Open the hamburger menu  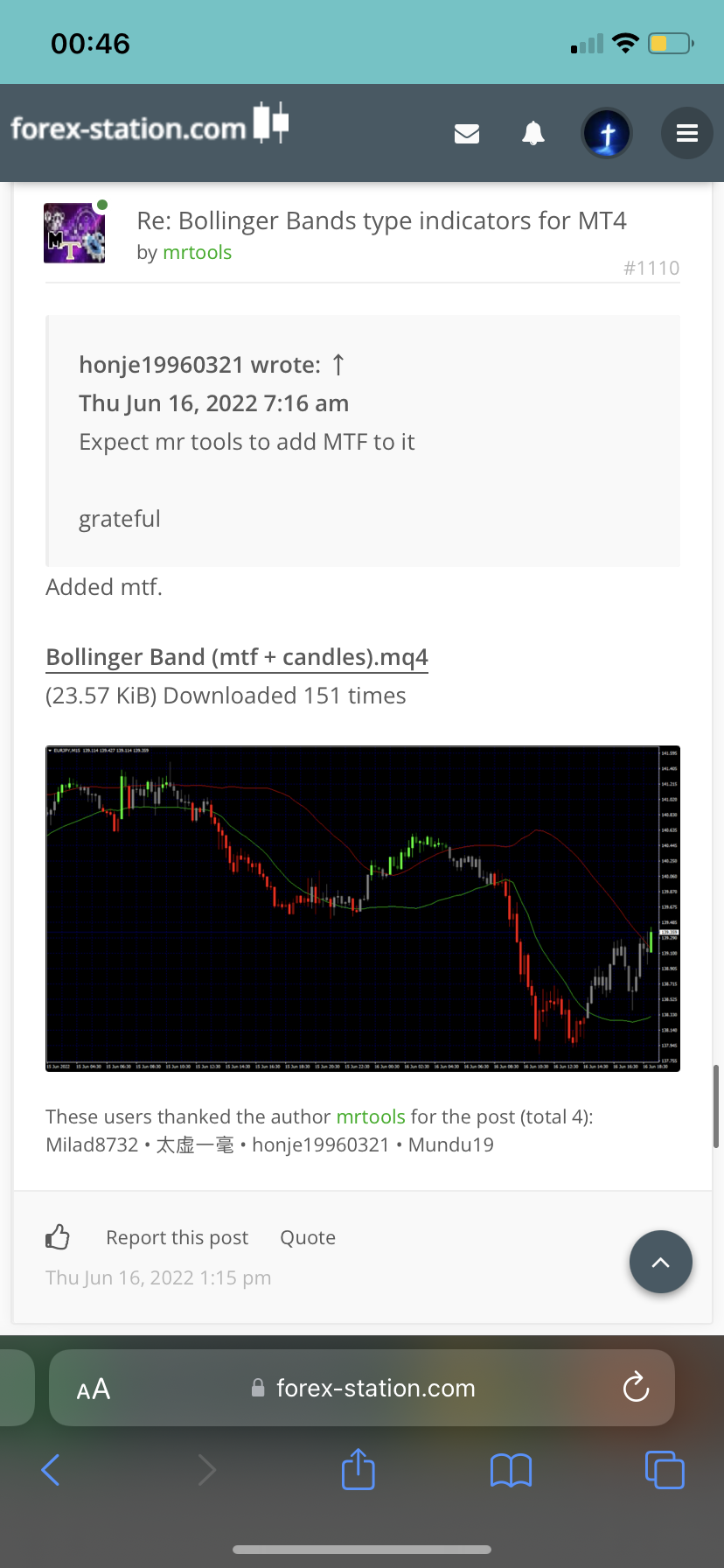click(687, 133)
